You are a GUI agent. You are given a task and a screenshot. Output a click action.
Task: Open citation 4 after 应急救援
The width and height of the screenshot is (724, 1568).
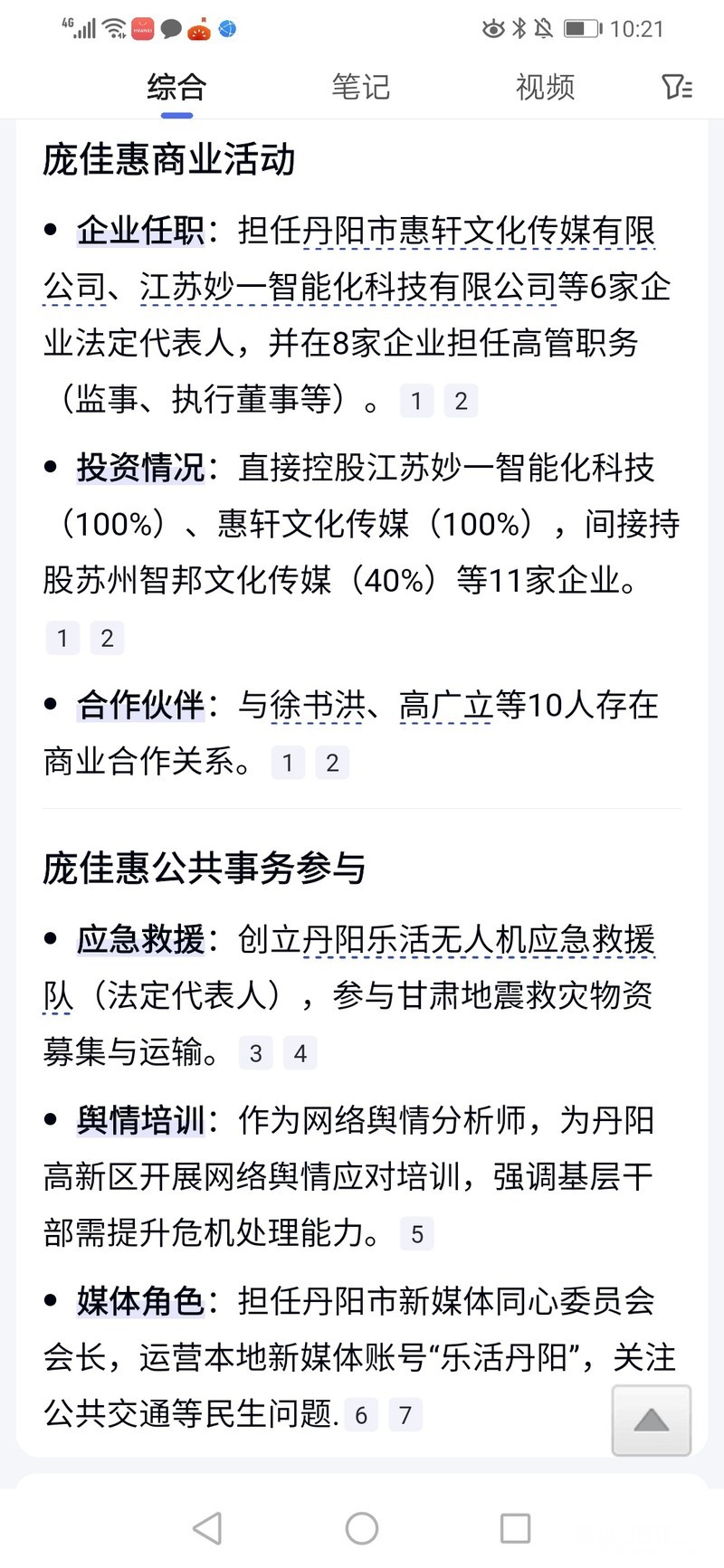point(300,1053)
